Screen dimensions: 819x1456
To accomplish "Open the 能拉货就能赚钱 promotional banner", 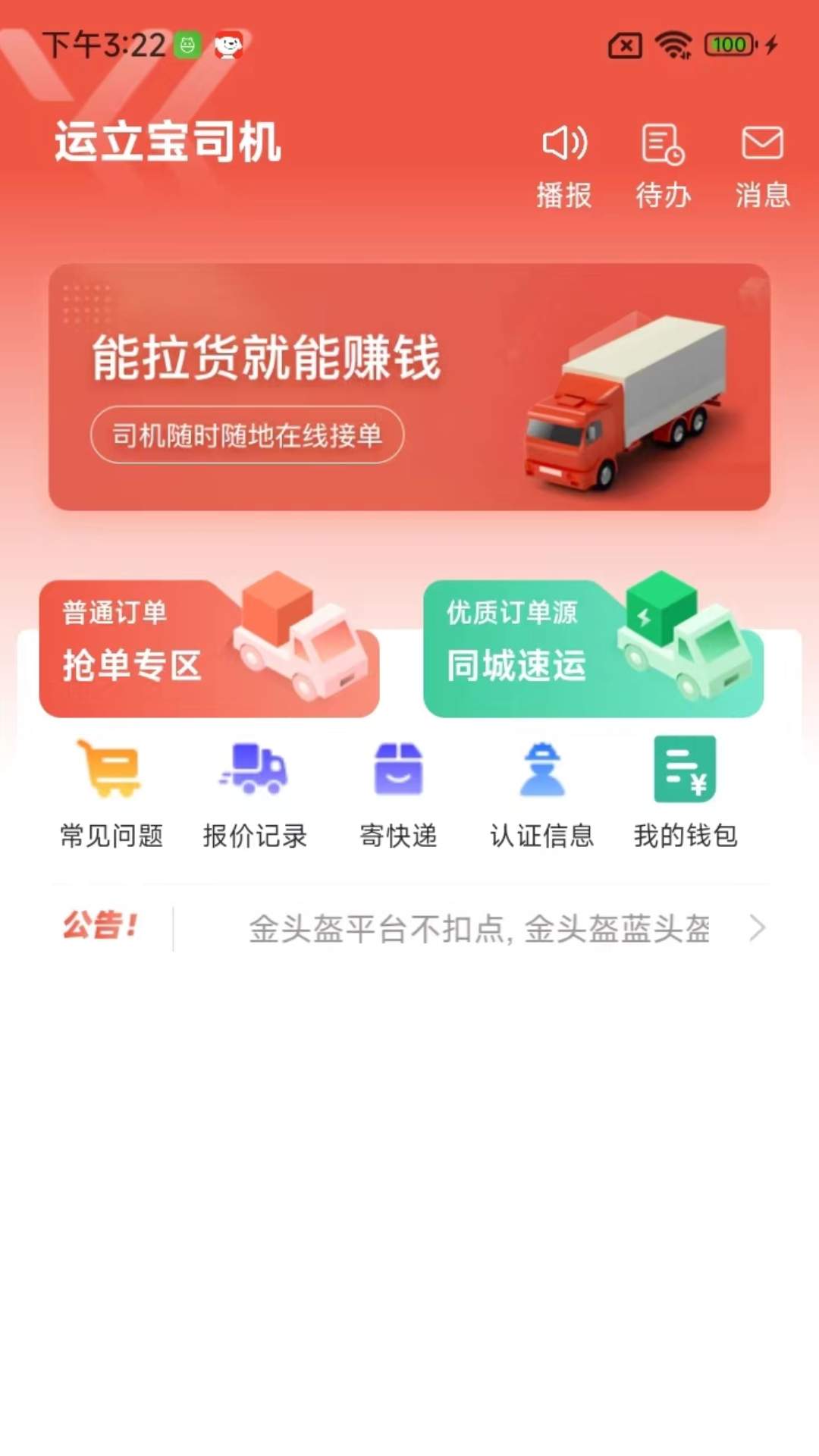I will (409, 387).
